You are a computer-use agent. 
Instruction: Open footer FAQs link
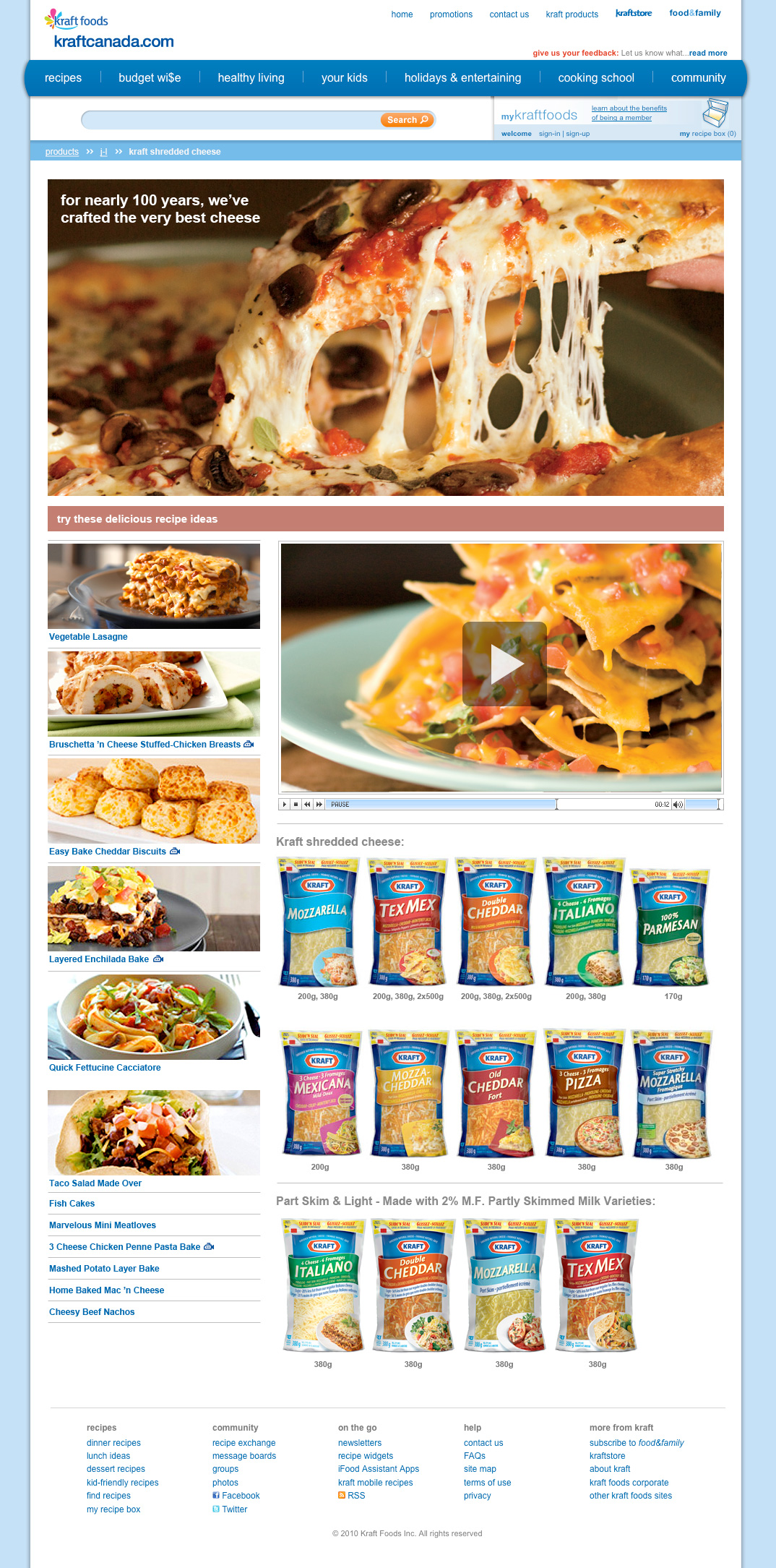click(475, 1456)
